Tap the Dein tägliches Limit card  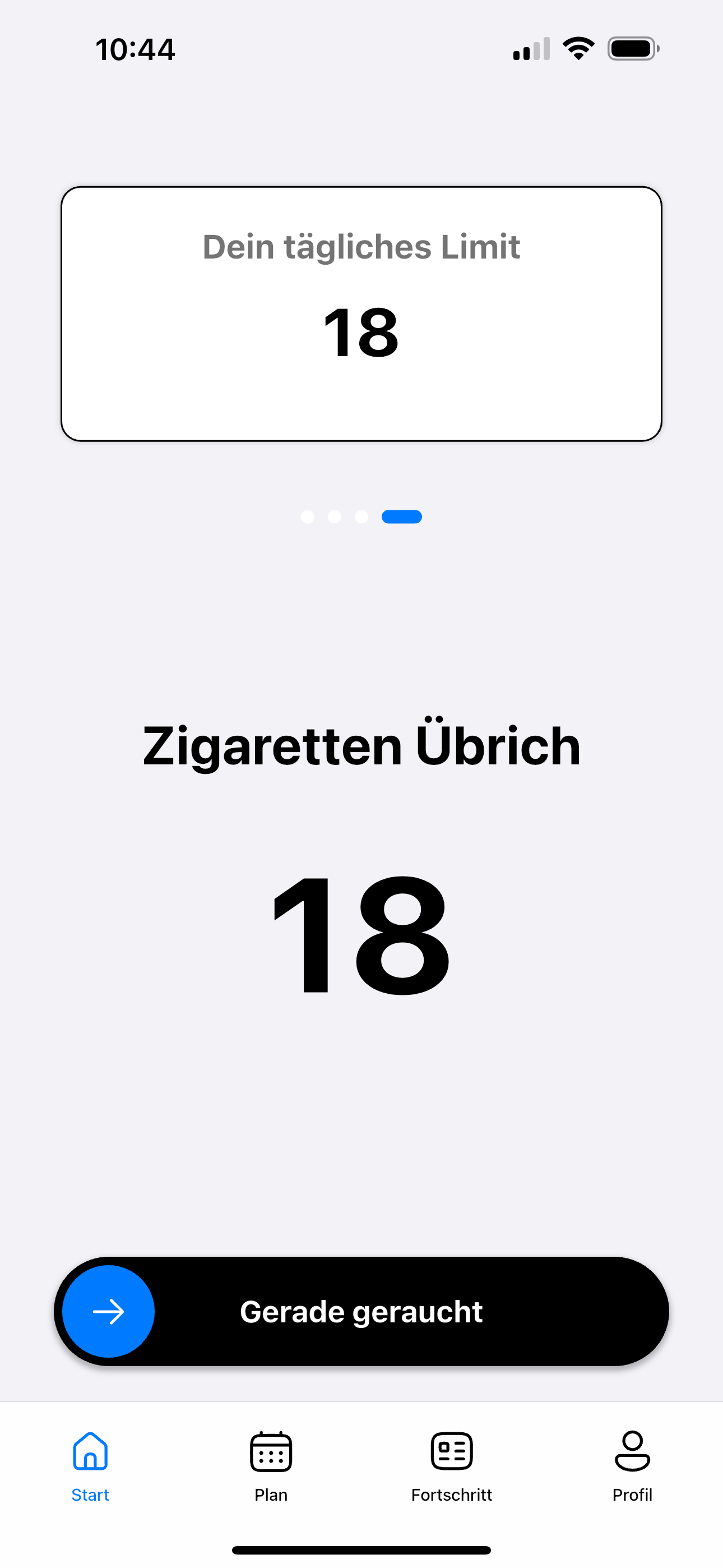361,312
